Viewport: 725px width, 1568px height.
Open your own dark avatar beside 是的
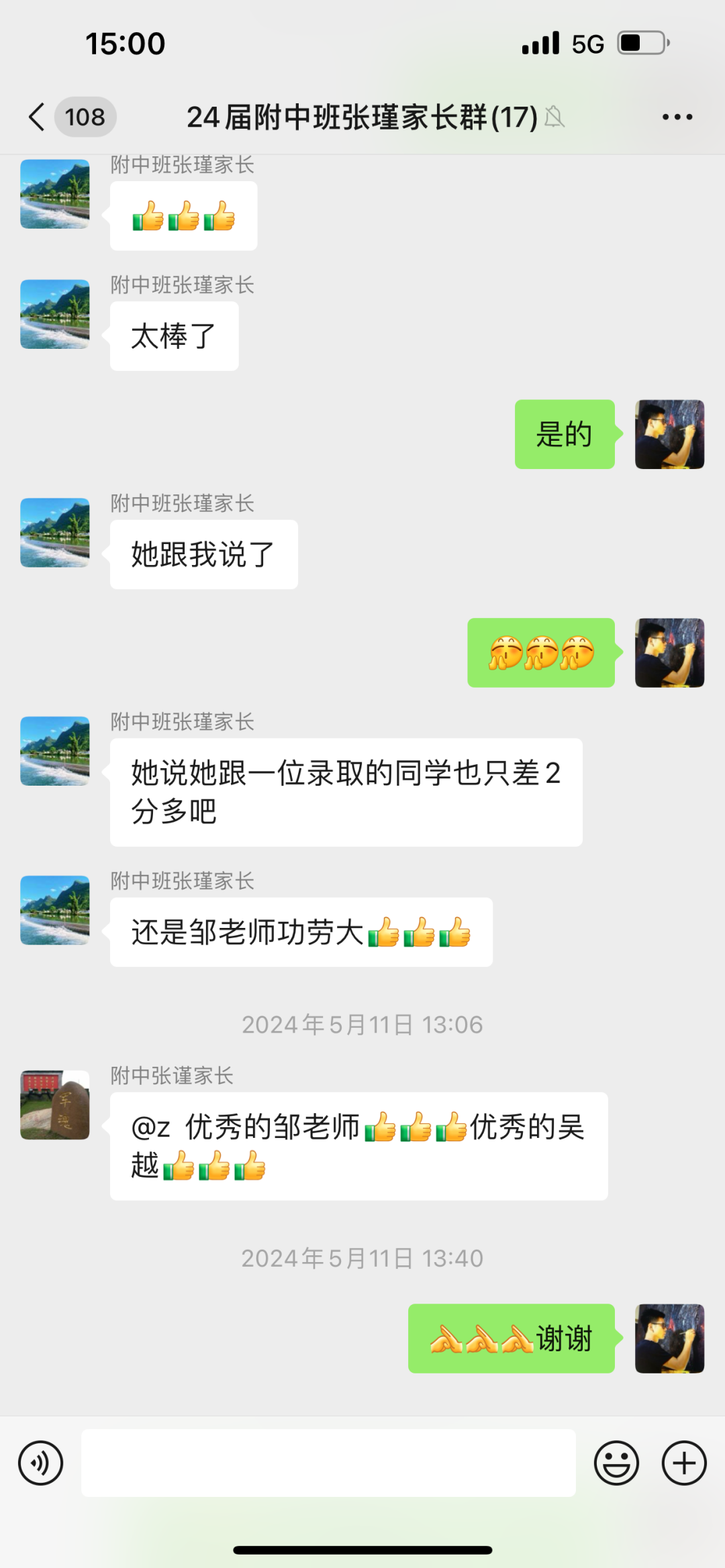coord(670,434)
